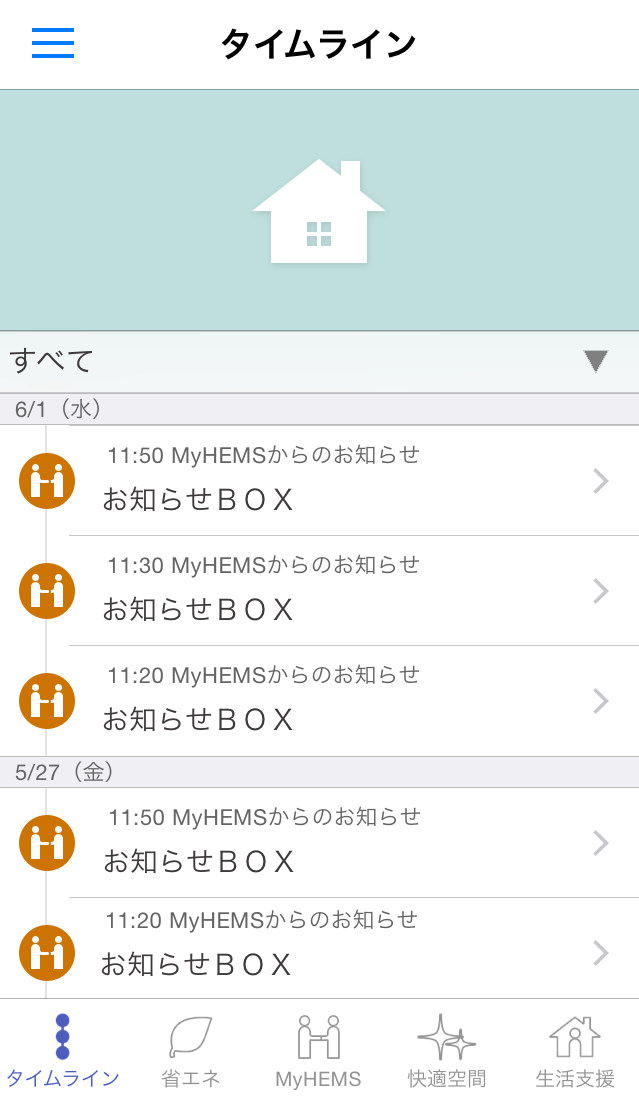The width and height of the screenshot is (639, 1097).
Task: Switch to the 省エネ tab
Action: [190, 1050]
